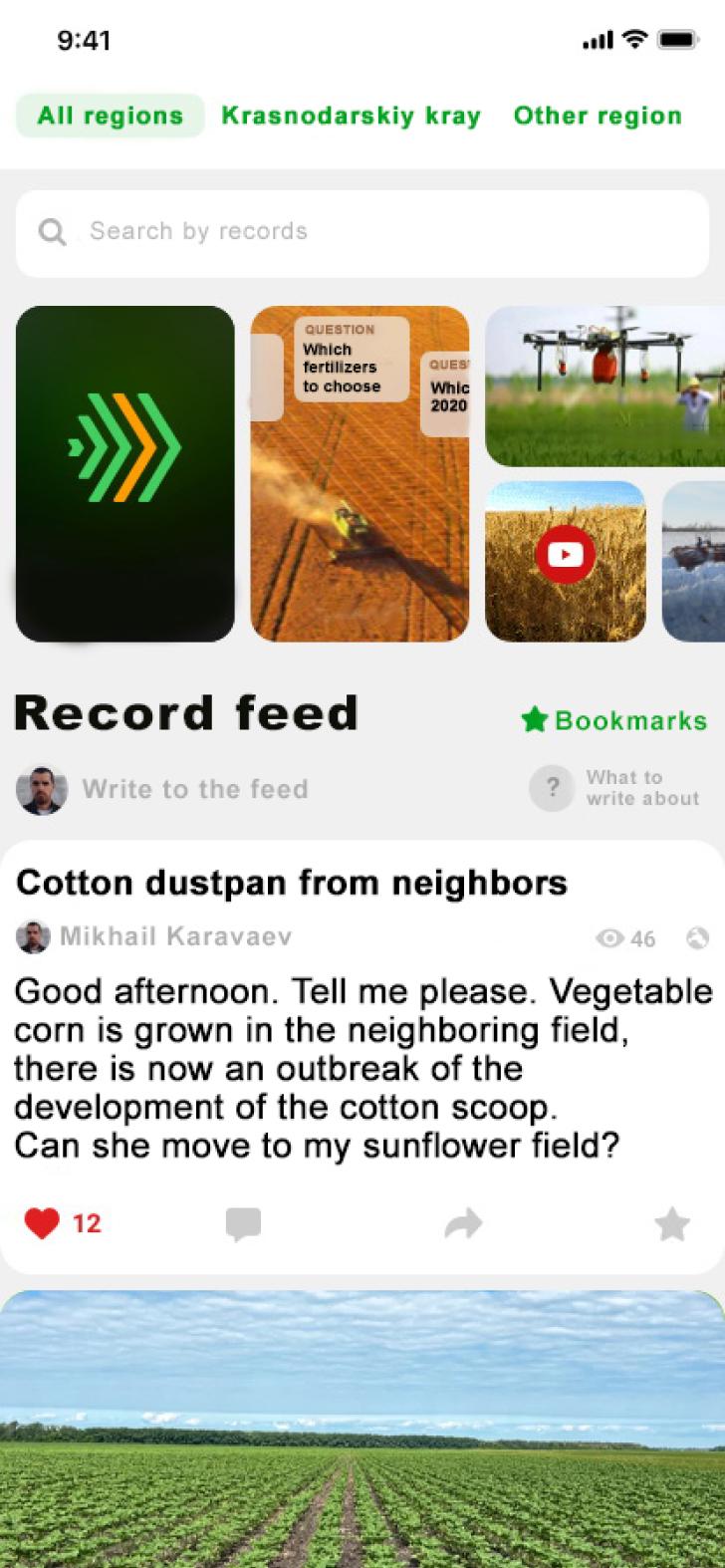Open What to write about help
Image resolution: width=725 pixels, height=1568 pixels.
[614, 788]
